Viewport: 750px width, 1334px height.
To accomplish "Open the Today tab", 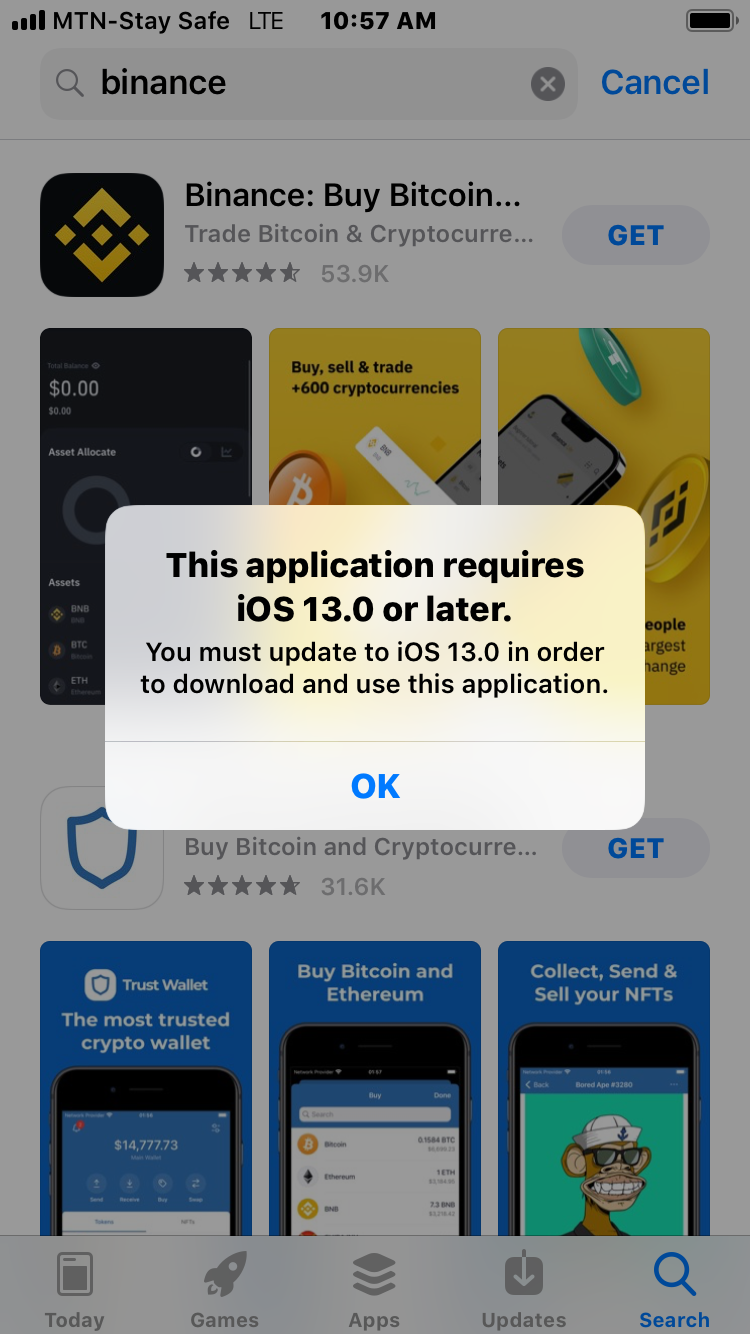I will 75,1288.
